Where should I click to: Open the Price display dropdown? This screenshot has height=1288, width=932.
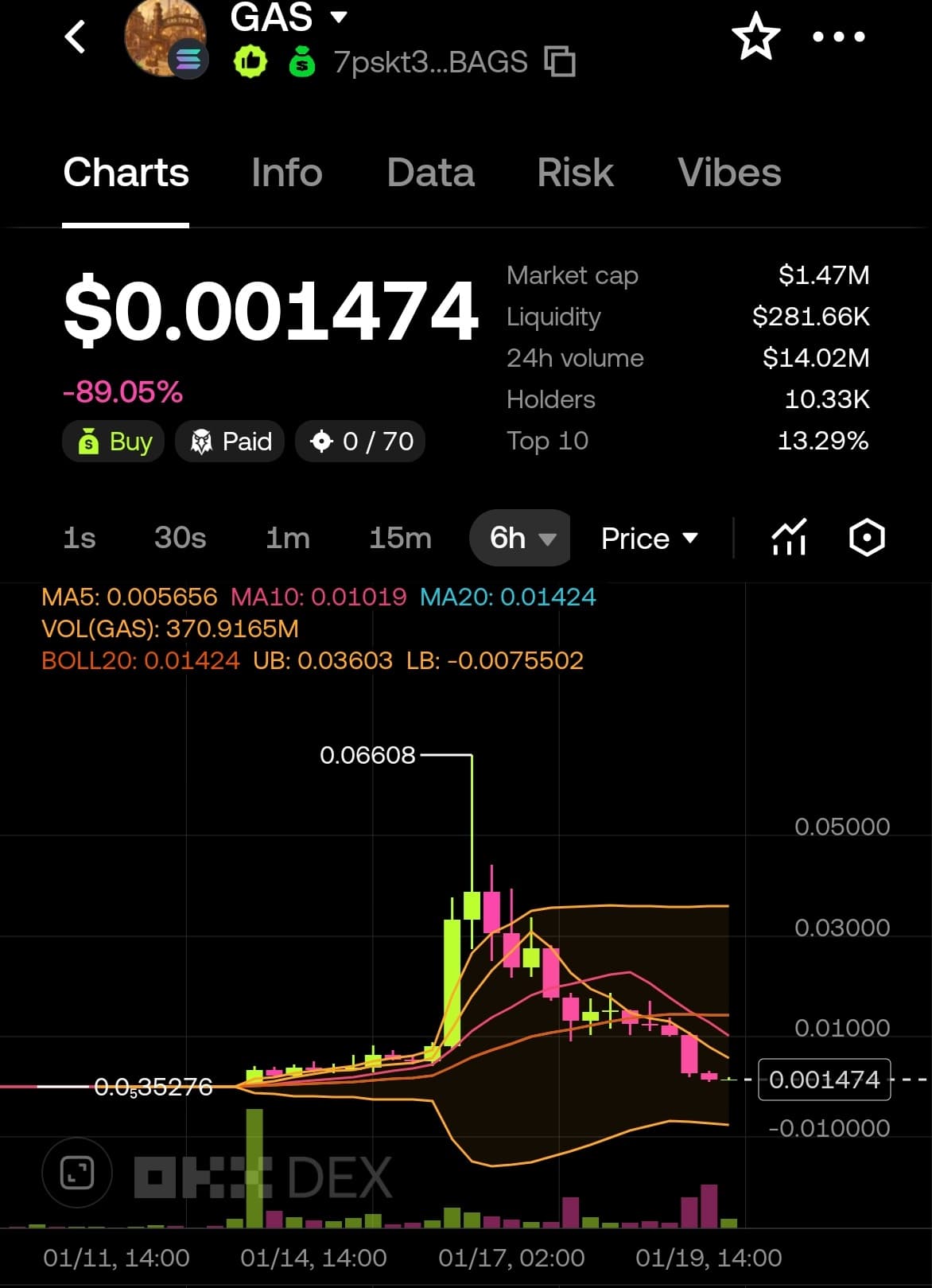coord(650,539)
